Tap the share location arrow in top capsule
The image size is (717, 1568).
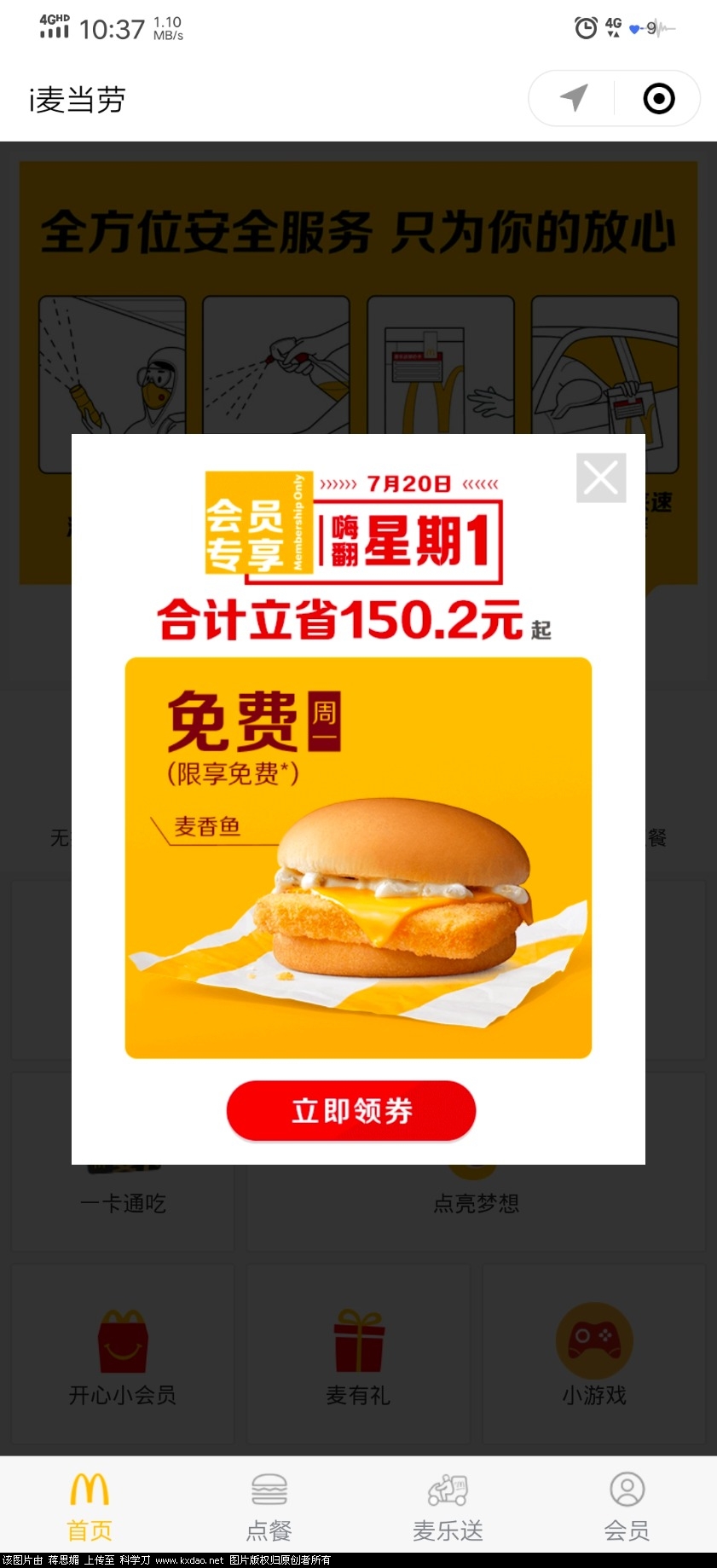572,98
